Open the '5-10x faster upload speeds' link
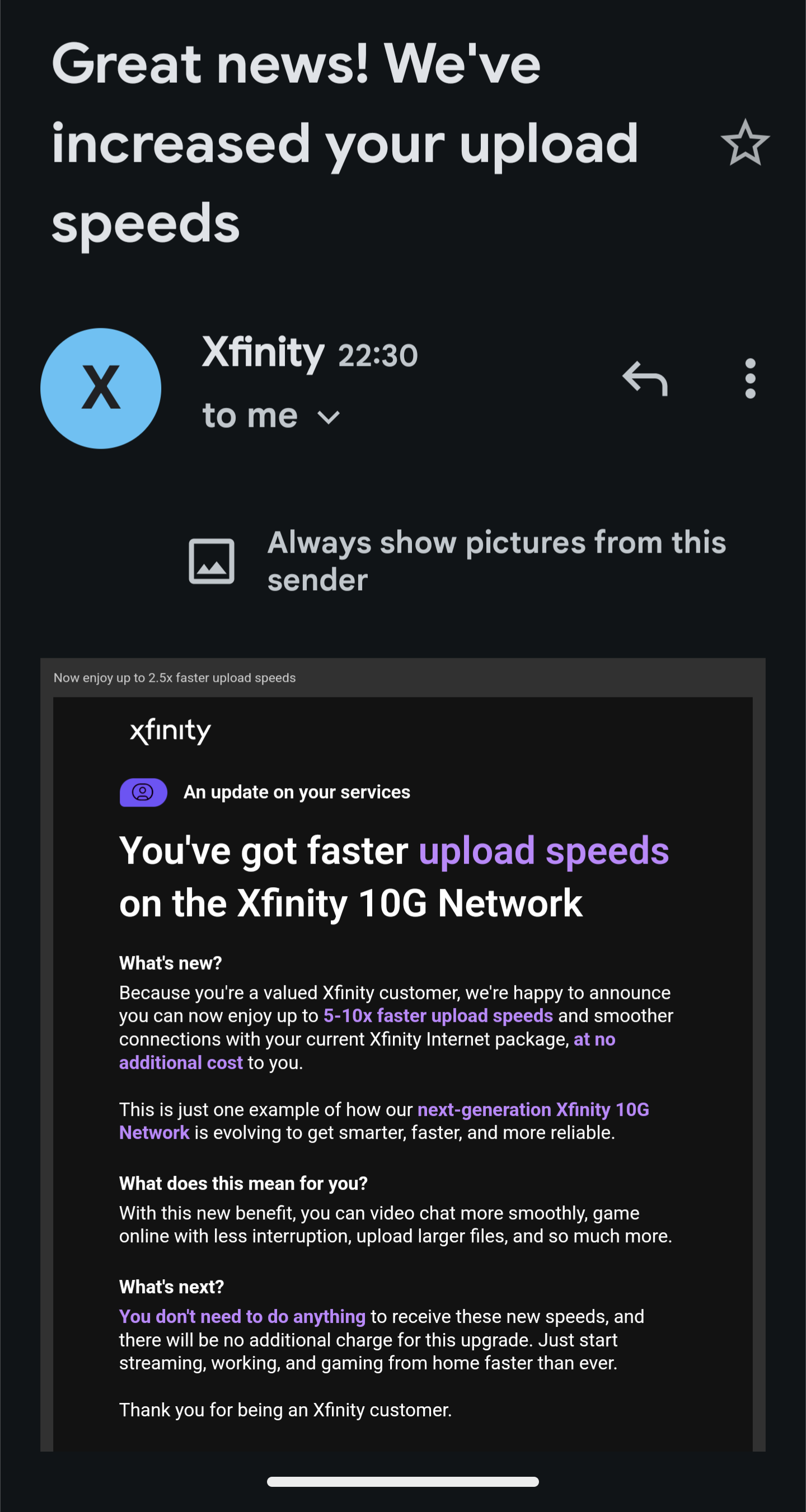 (438, 1015)
